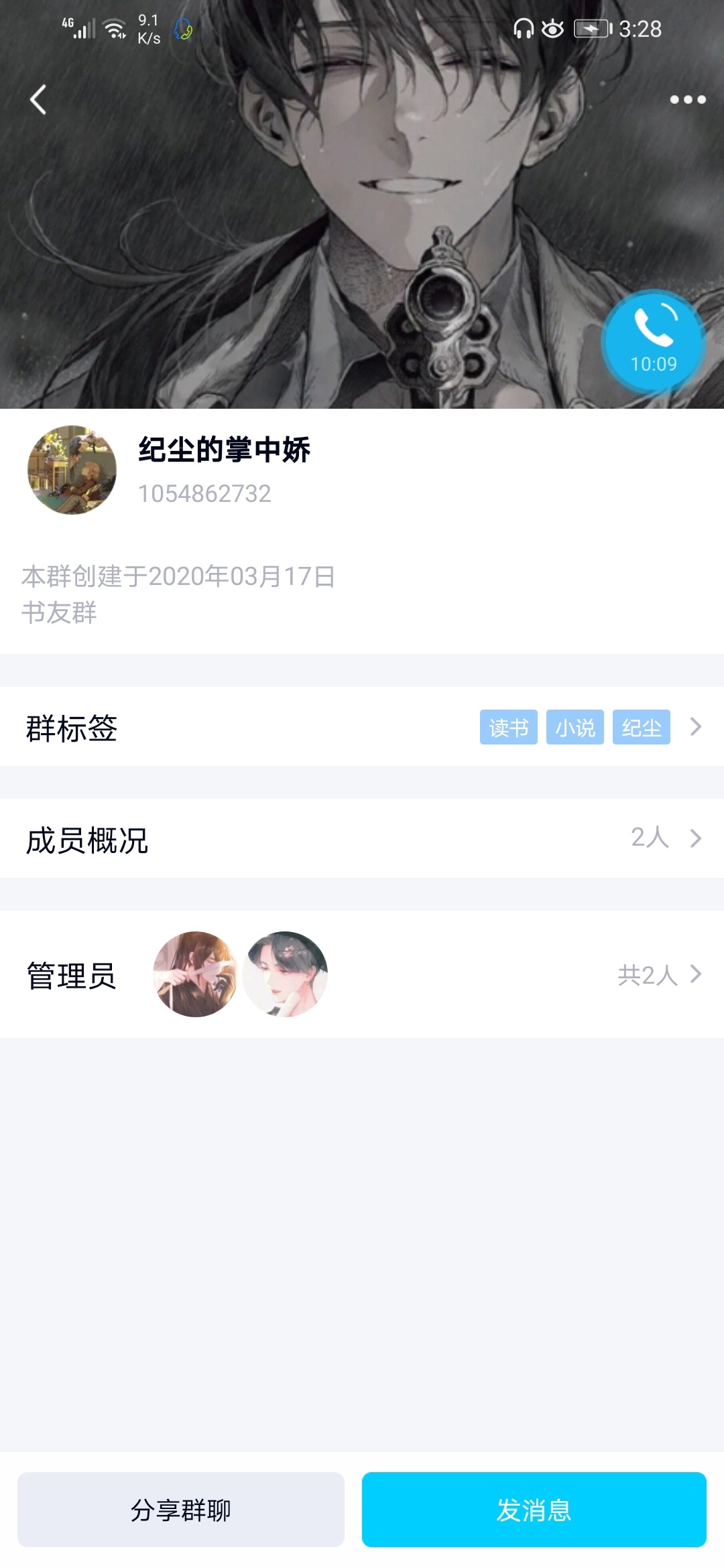This screenshot has height=1568, width=724.
Task: View 成员概况 member overview
Action: tap(362, 838)
